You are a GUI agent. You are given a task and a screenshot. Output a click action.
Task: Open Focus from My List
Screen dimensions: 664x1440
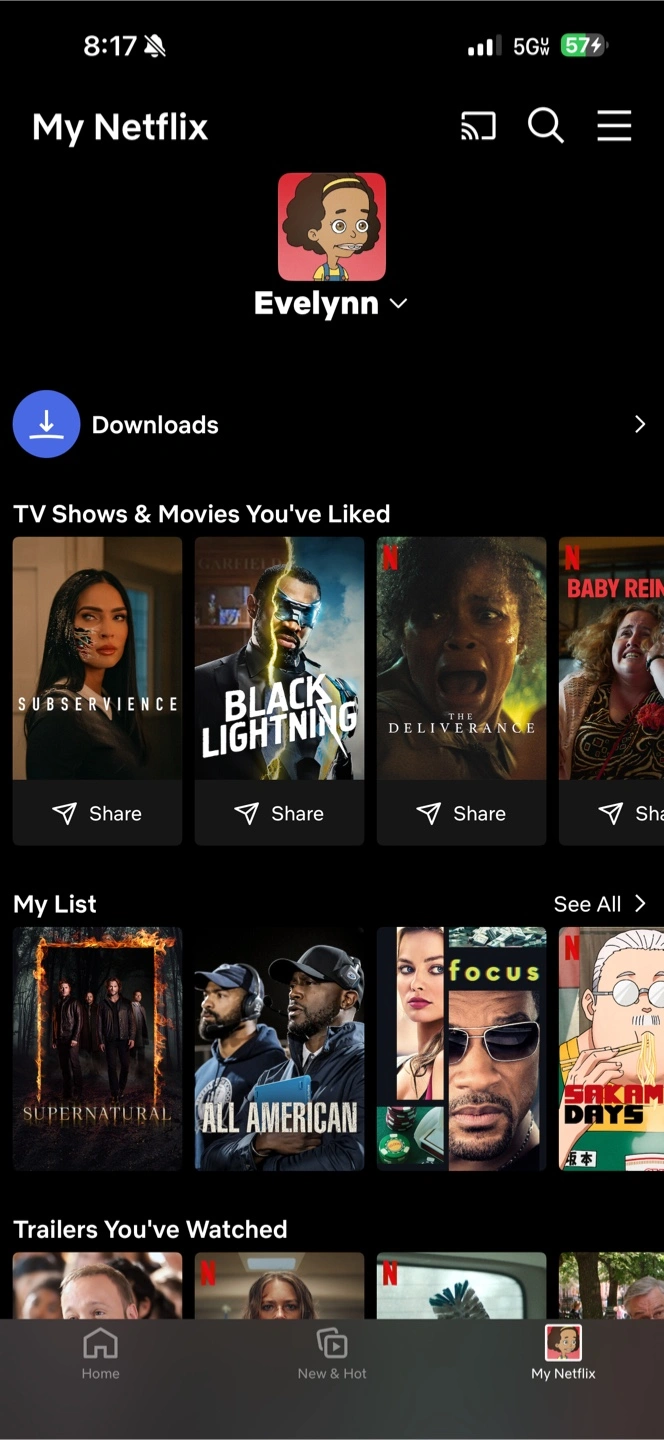coord(461,1048)
